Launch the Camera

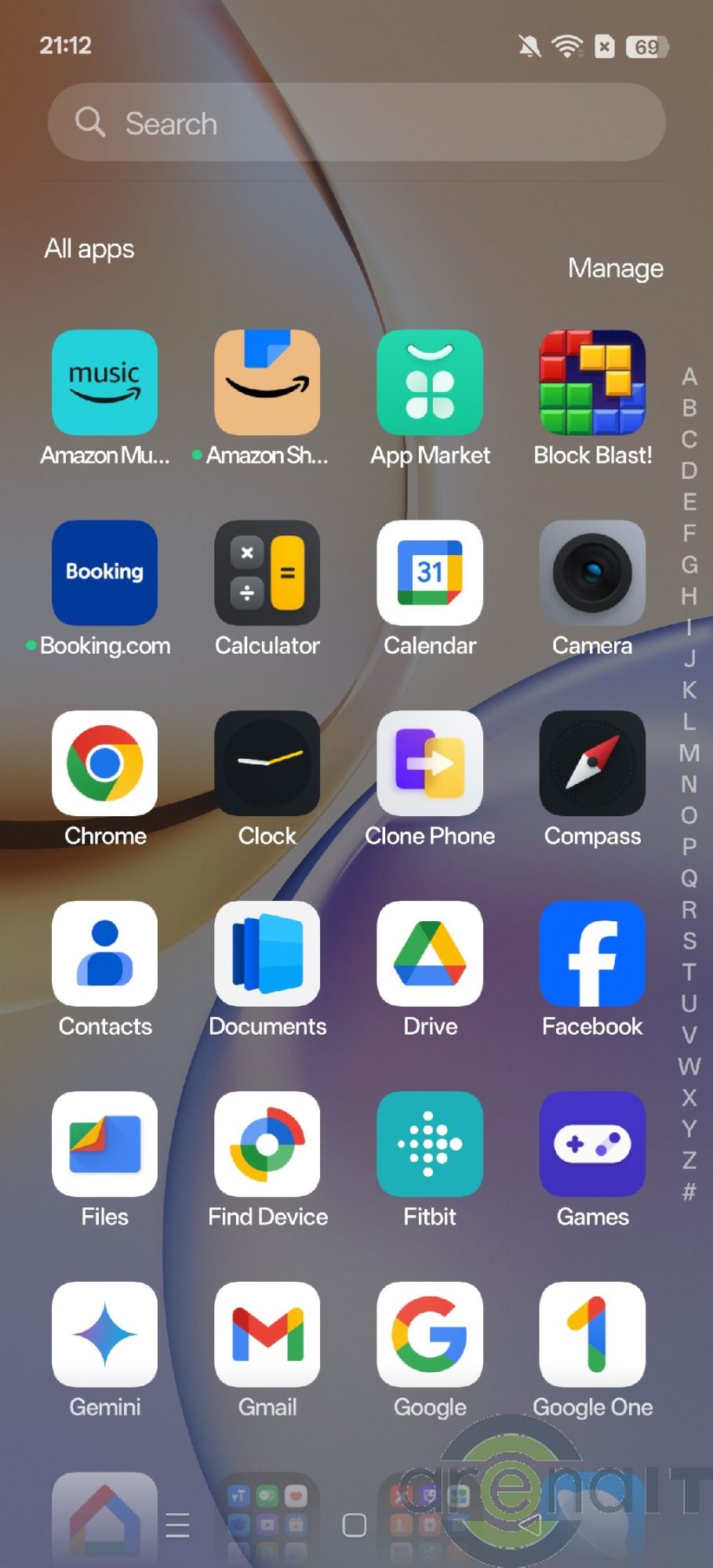(x=592, y=573)
